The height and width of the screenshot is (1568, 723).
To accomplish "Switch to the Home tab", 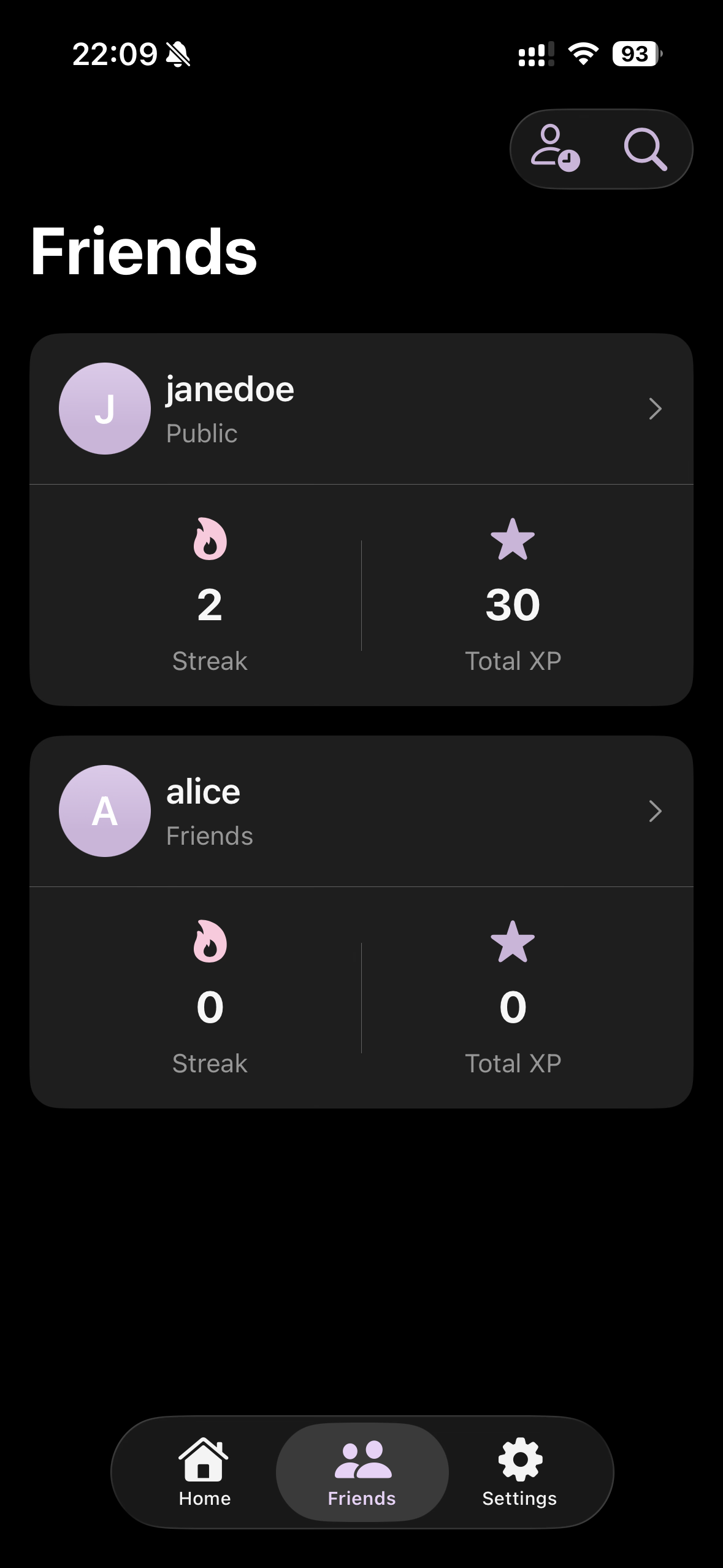I will click(204, 1472).
